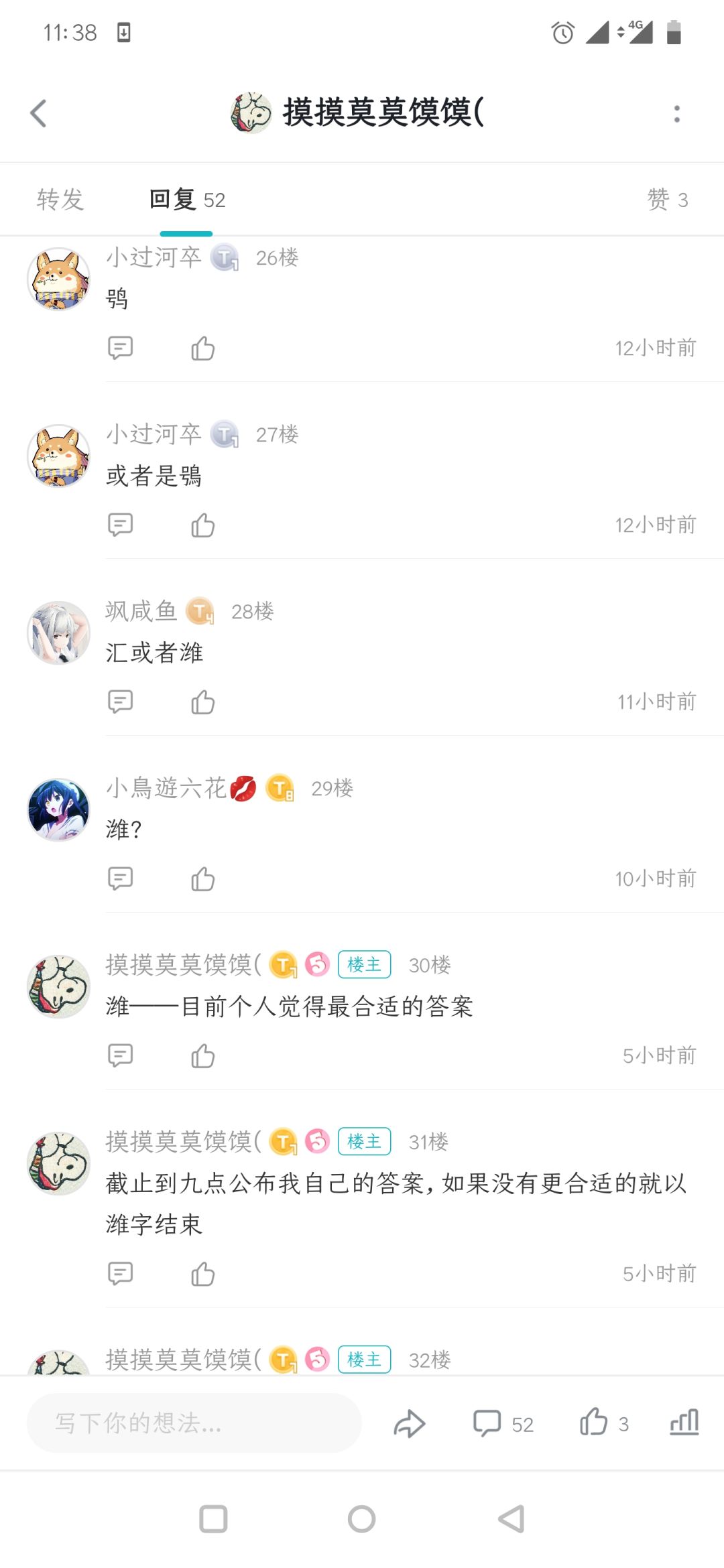The width and height of the screenshot is (724, 1568).
Task: Select the 回复 52 tab
Action: 186,199
